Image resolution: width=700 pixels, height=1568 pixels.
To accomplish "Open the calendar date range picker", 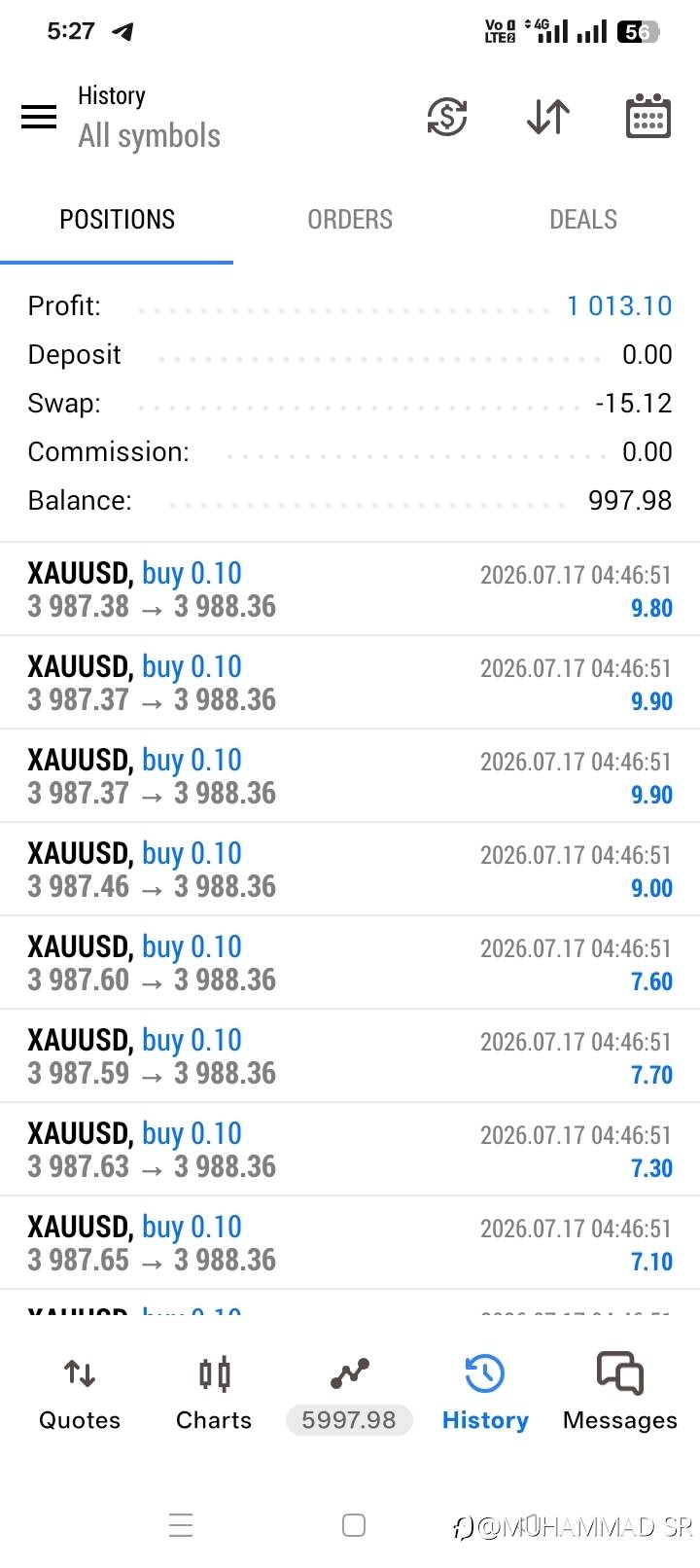I will coord(647,117).
